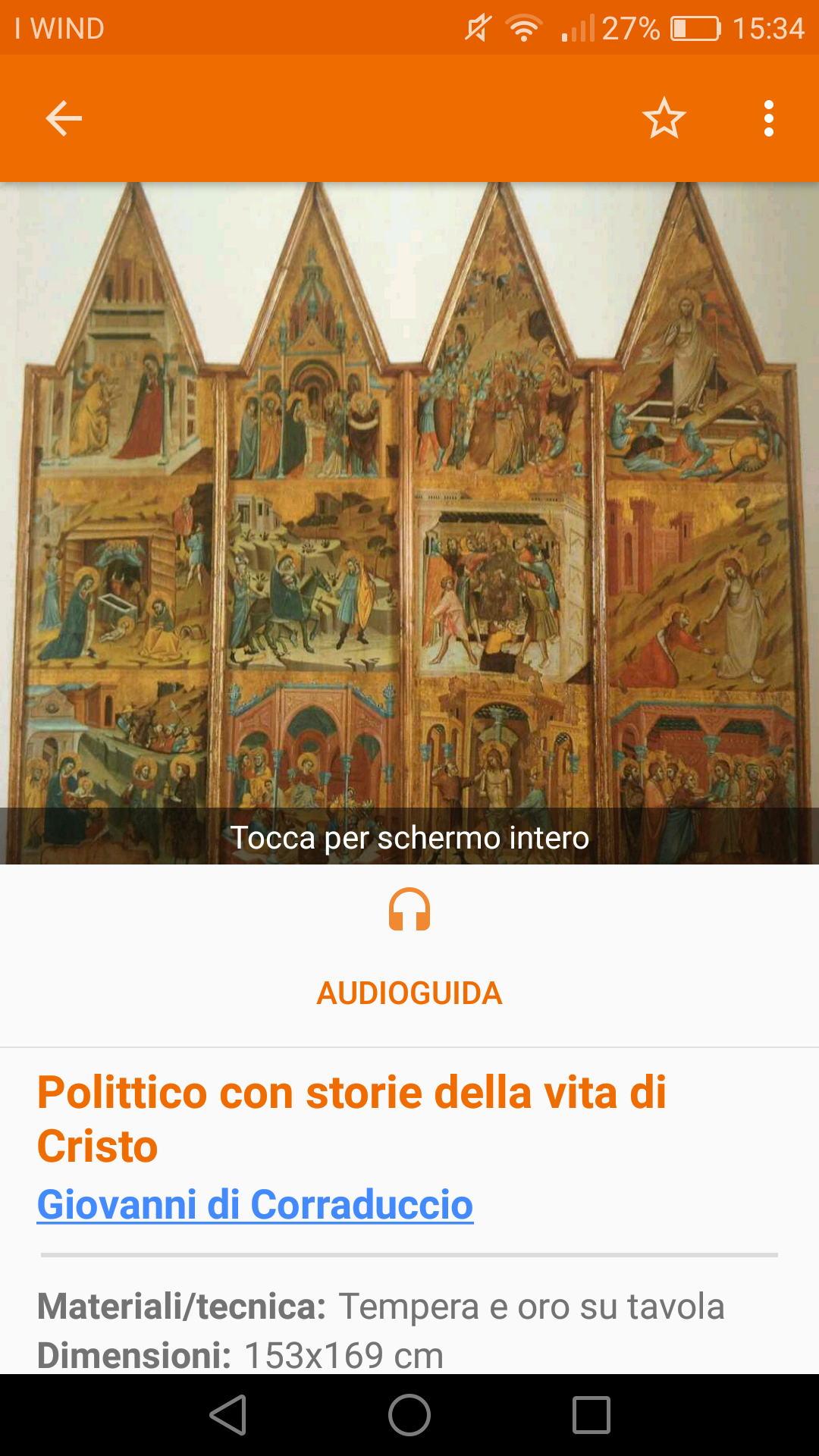Tap the system home button
The height and width of the screenshot is (1456, 819).
click(409, 1415)
